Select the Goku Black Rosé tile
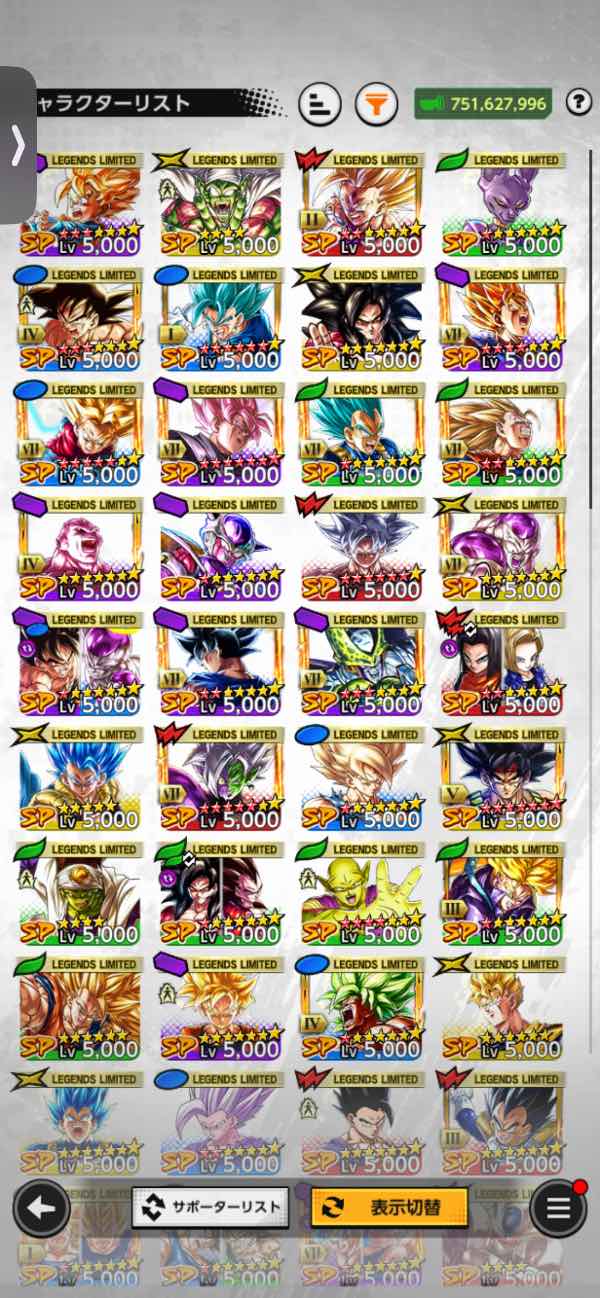Image resolution: width=600 pixels, height=1298 pixels. click(221, 435)
